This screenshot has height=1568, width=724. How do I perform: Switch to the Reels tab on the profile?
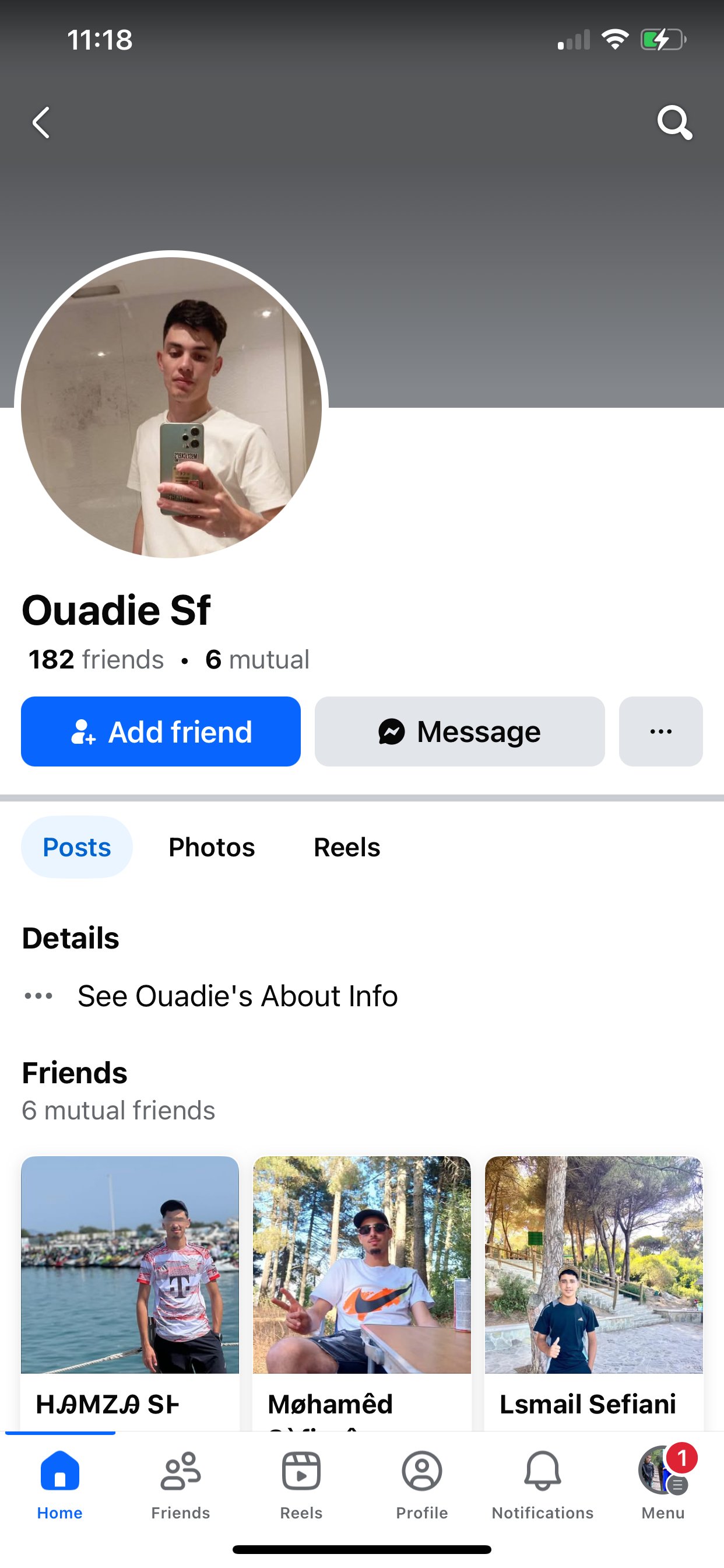[x=346, y=846]
